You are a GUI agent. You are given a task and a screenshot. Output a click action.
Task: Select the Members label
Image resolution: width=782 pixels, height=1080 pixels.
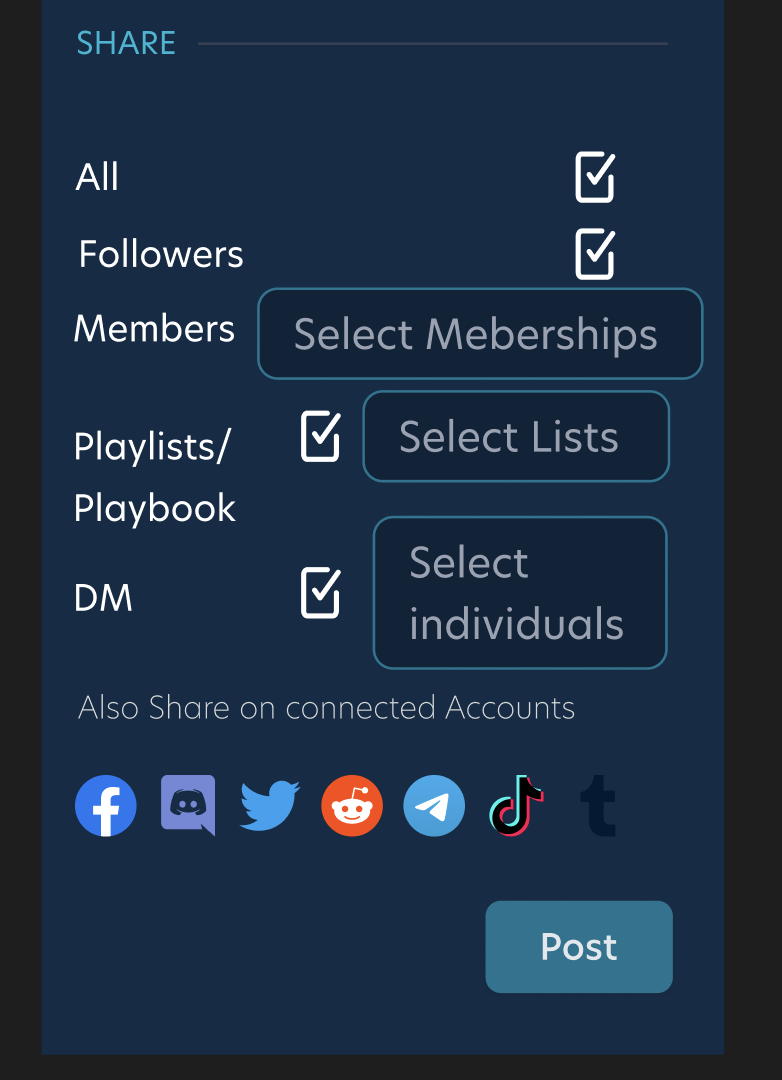(154, 328)
